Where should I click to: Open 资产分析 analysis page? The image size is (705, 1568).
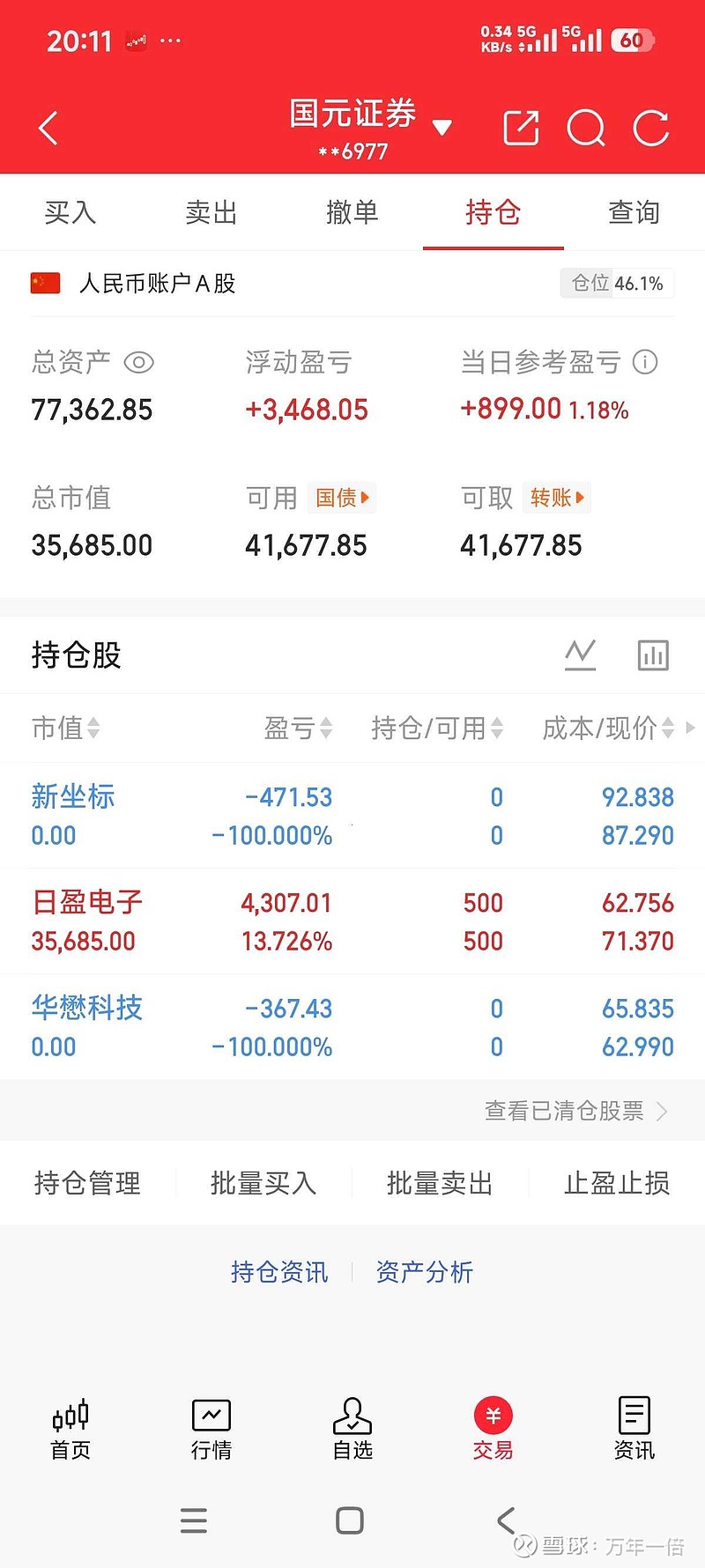pos(424,1271)
